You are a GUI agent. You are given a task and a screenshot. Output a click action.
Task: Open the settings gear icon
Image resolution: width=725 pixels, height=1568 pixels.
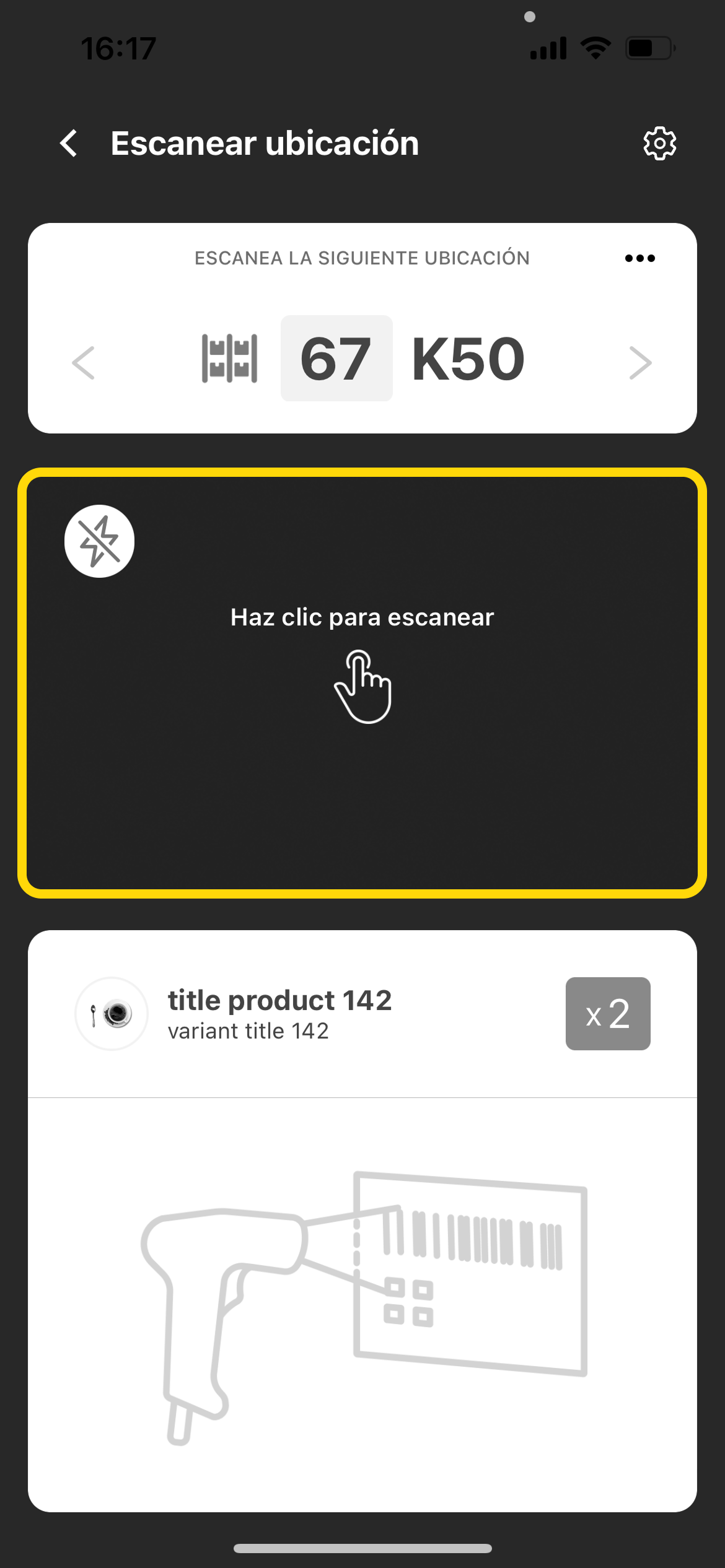click(x=659, y=143)
